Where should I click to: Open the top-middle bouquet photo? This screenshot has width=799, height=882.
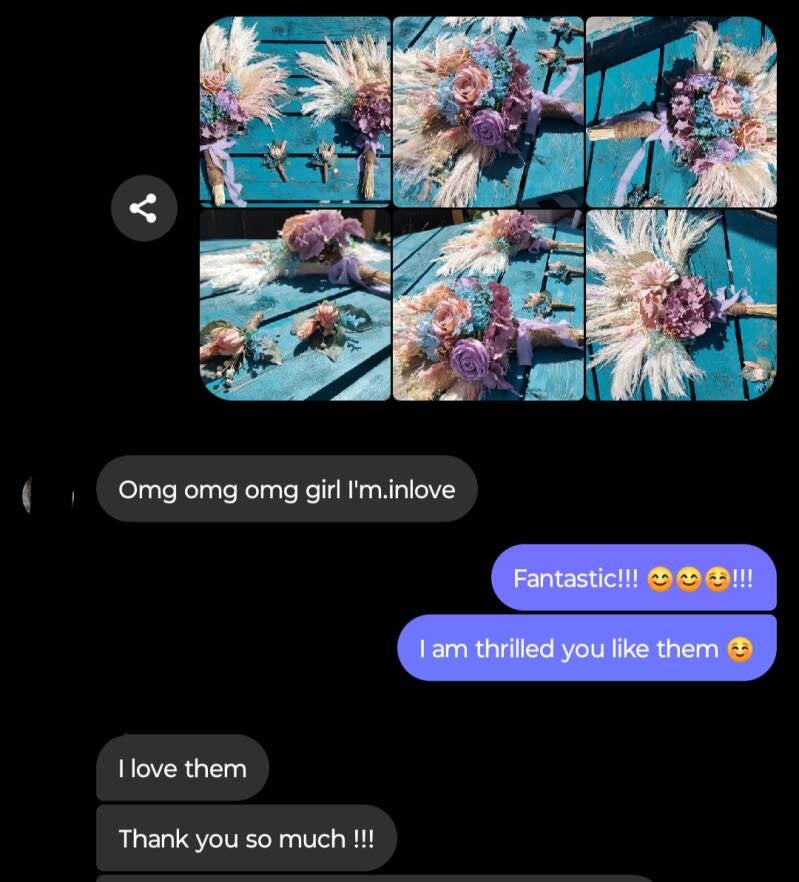pos(488,111)
